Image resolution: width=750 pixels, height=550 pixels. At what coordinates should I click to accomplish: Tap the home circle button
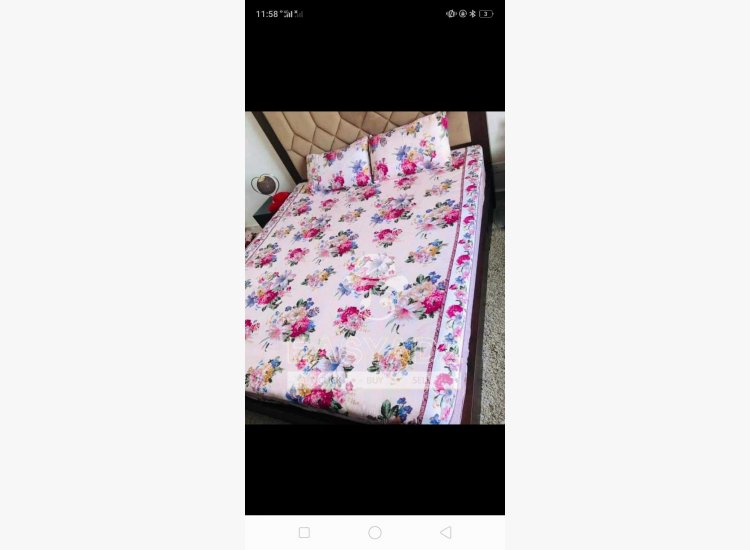375,532
